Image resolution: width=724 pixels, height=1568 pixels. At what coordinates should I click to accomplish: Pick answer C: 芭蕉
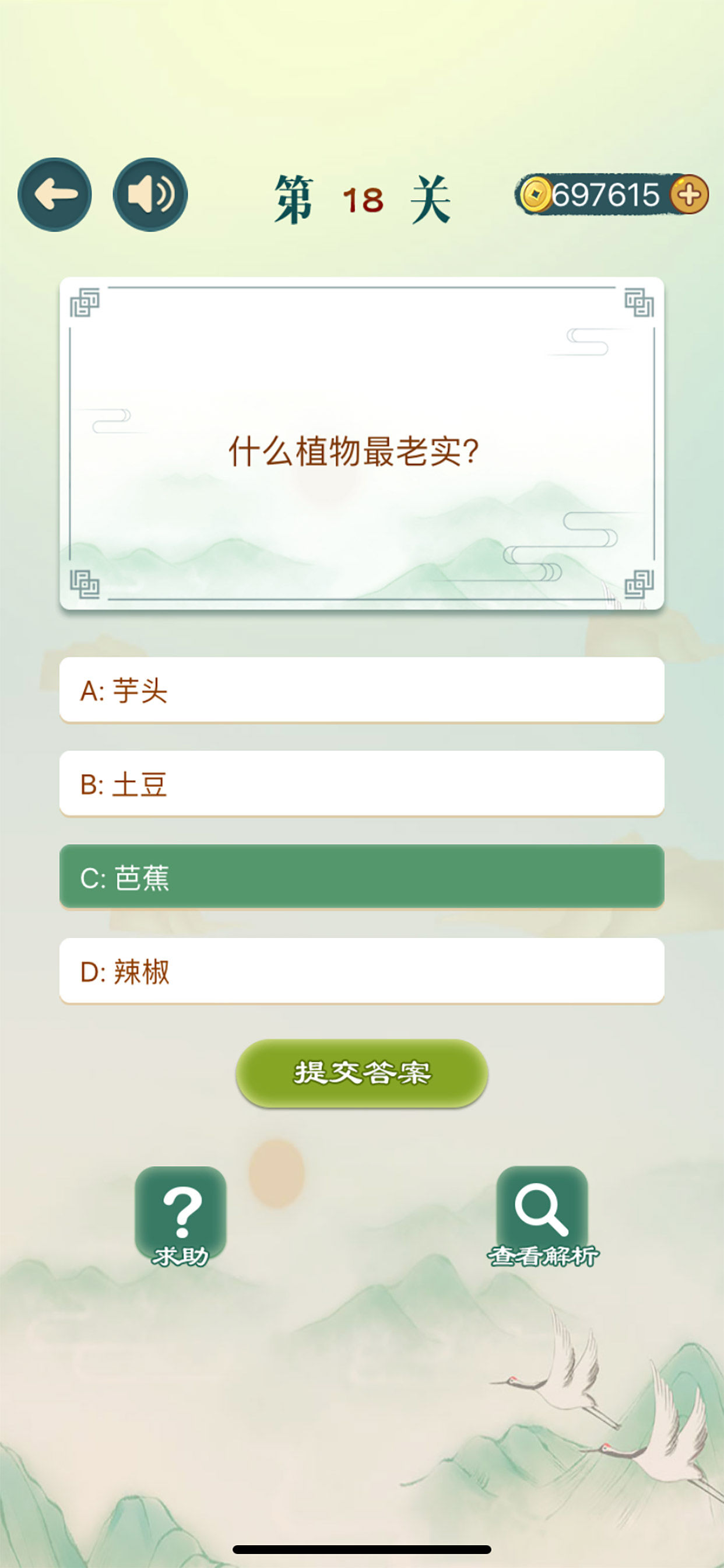[362, 877]
